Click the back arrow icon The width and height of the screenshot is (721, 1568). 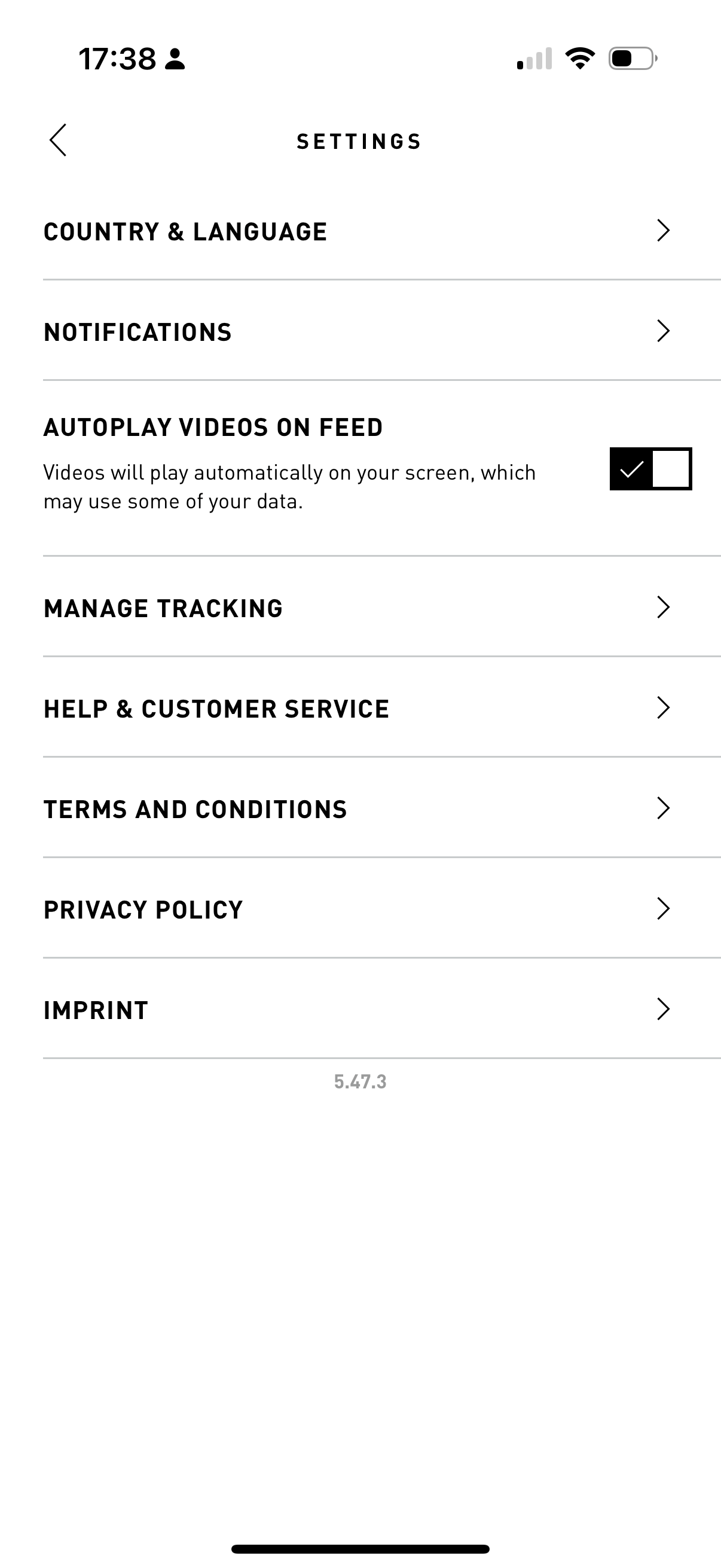pos(58,140)
